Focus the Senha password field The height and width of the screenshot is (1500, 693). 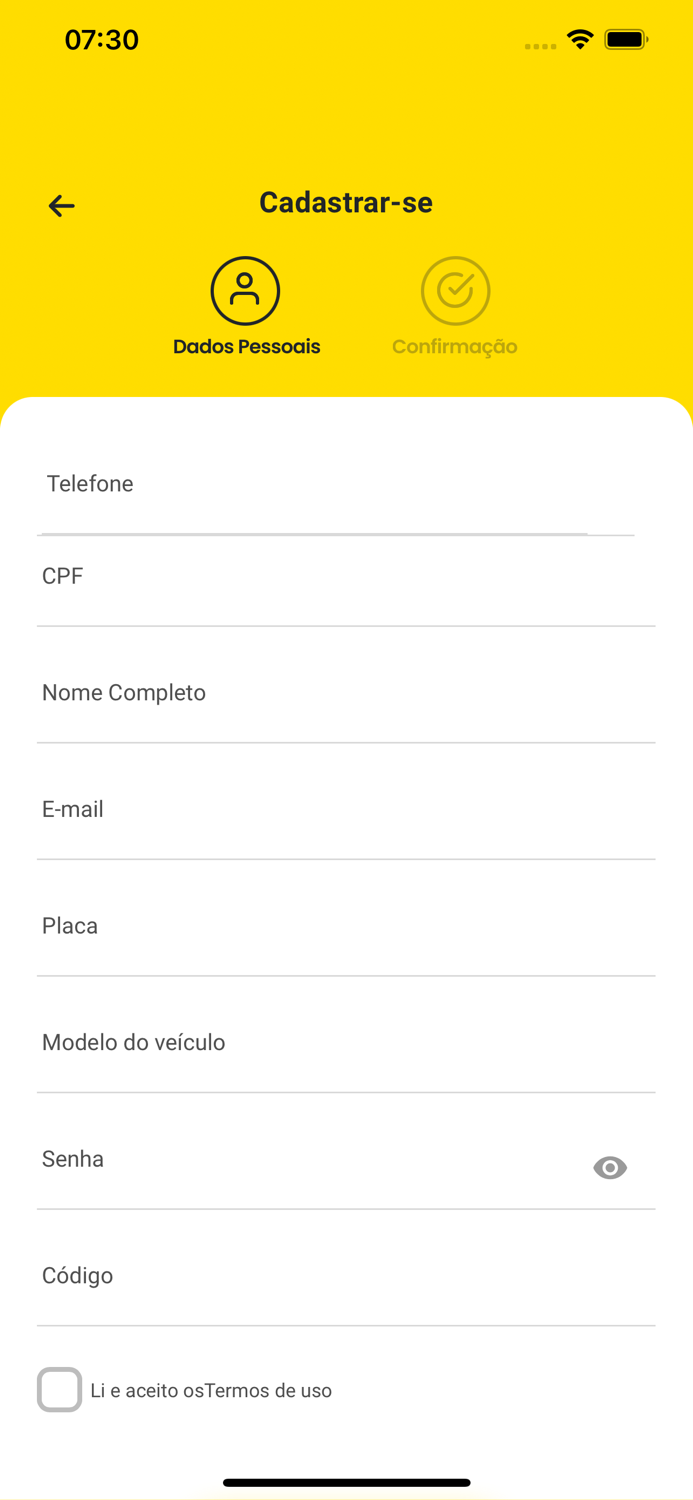tap(300, 1160)
